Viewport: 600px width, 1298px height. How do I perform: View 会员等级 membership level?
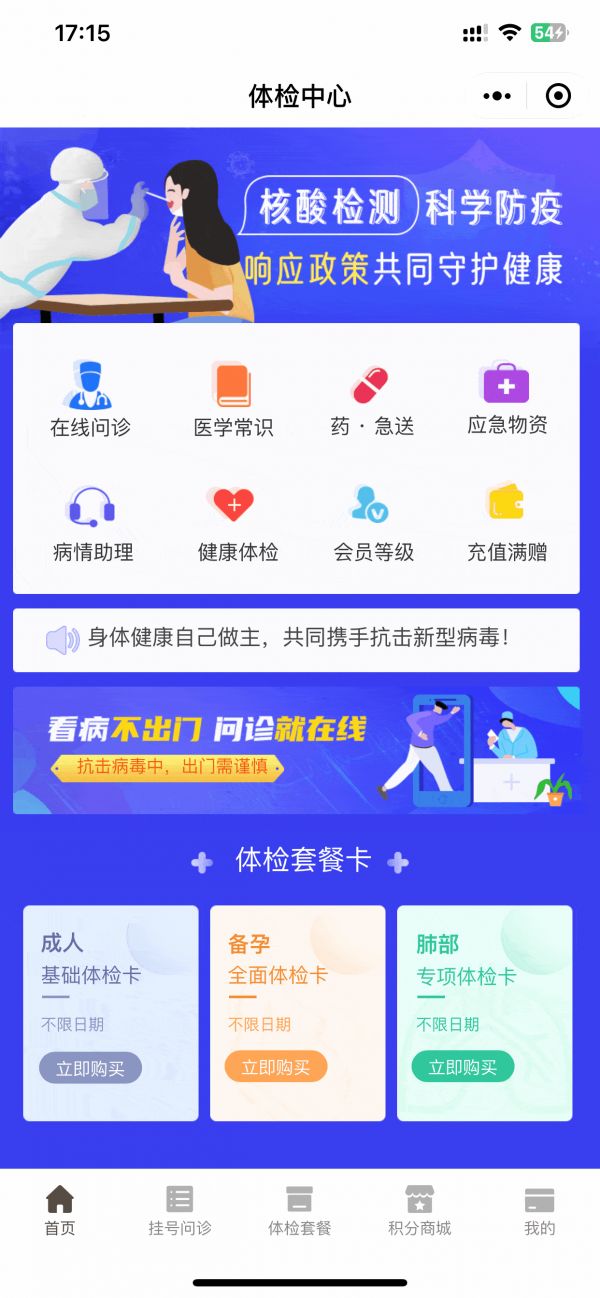372,524
